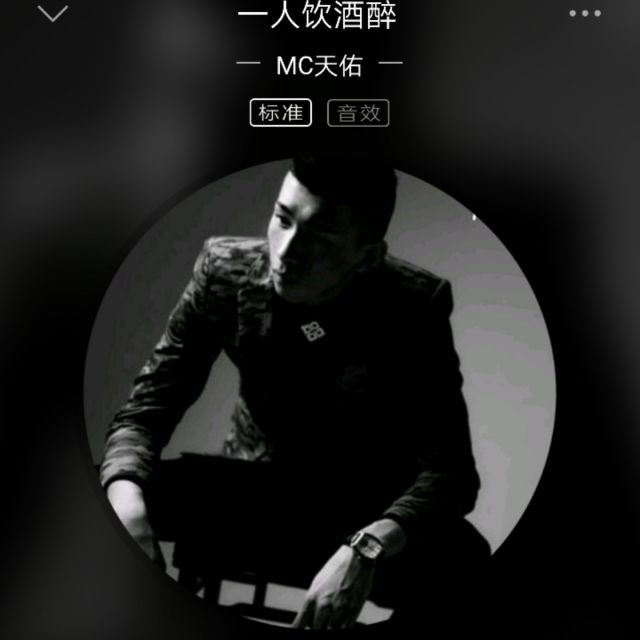Open the 音效 sound effects option
Viewport: 640px width, 640px height.
tap(358, 113)
